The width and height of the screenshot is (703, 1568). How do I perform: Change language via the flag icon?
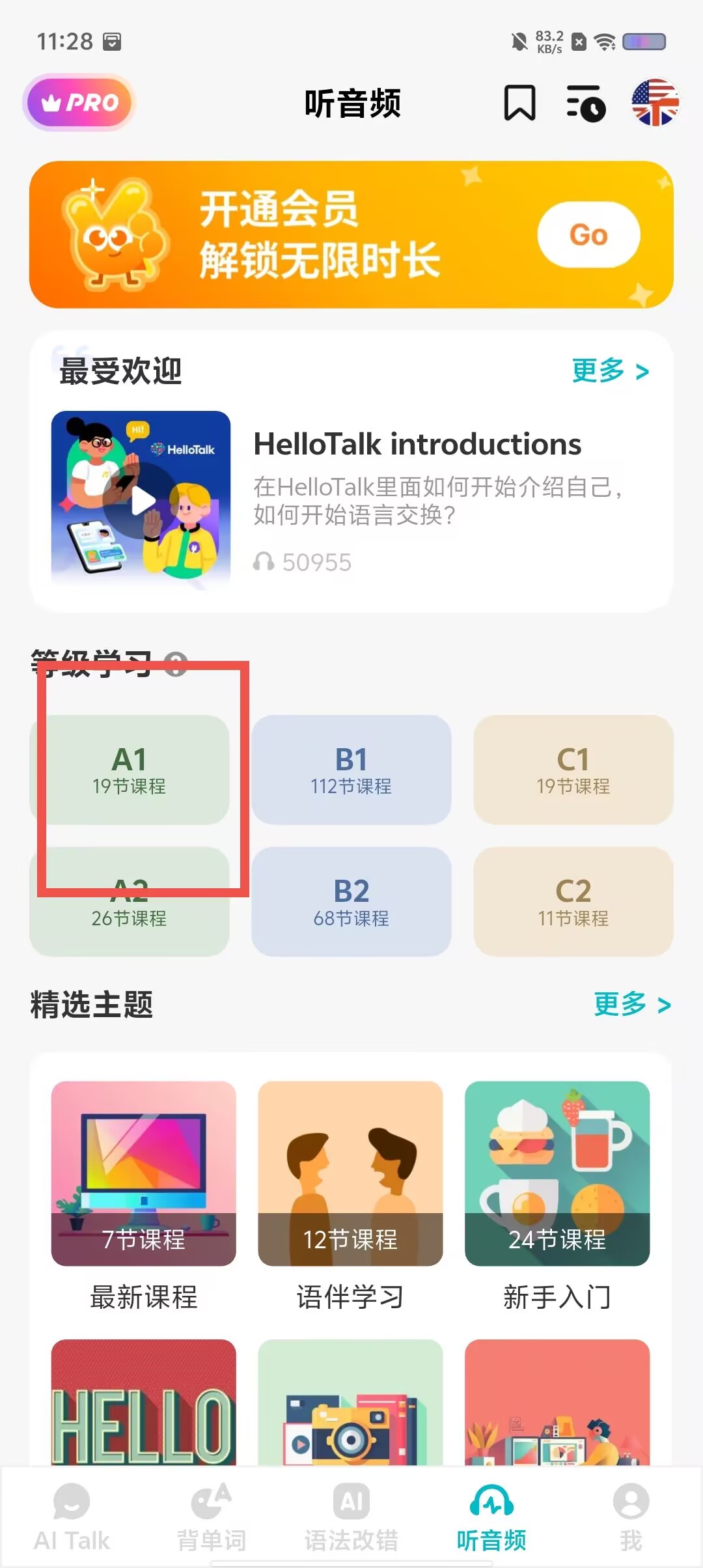(655, 102)
